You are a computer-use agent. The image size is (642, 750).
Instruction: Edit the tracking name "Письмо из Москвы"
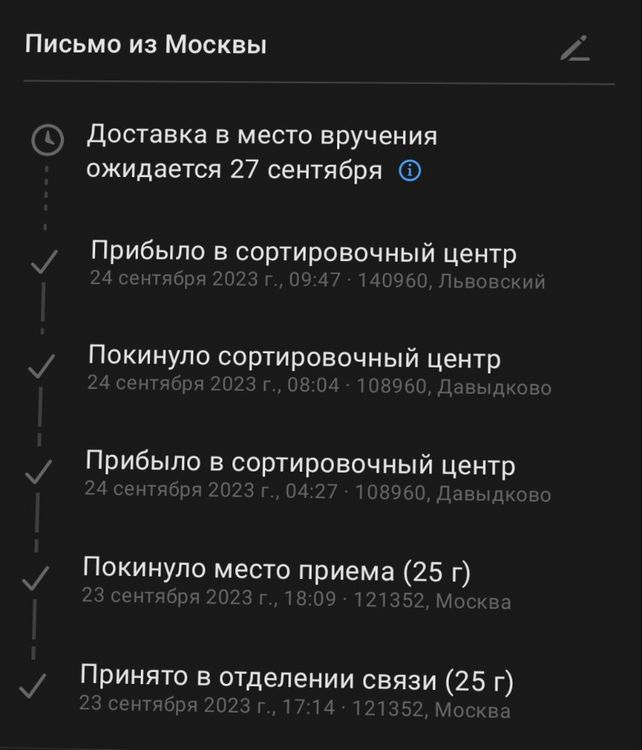point(574,47)
